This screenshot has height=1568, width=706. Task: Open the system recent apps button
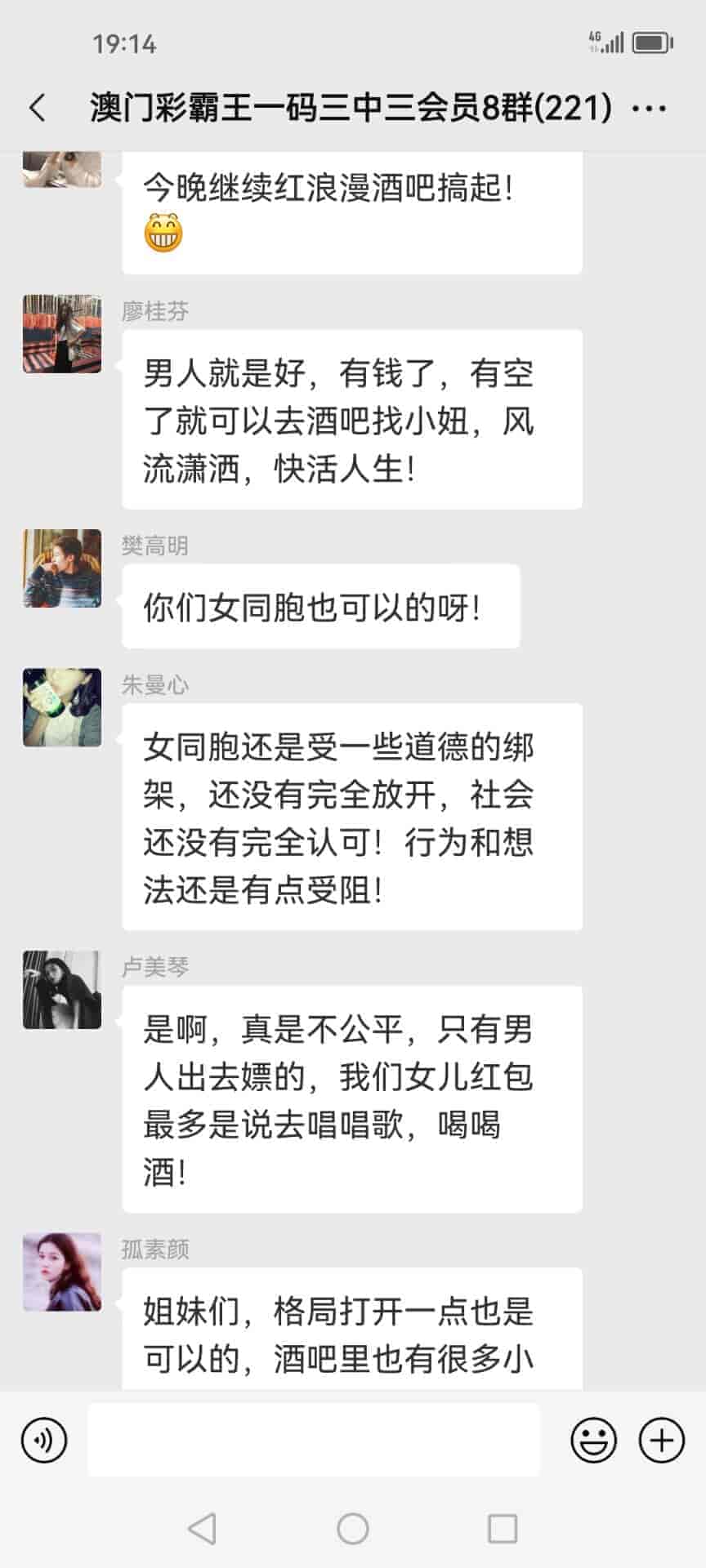[x=502, y=1528]
